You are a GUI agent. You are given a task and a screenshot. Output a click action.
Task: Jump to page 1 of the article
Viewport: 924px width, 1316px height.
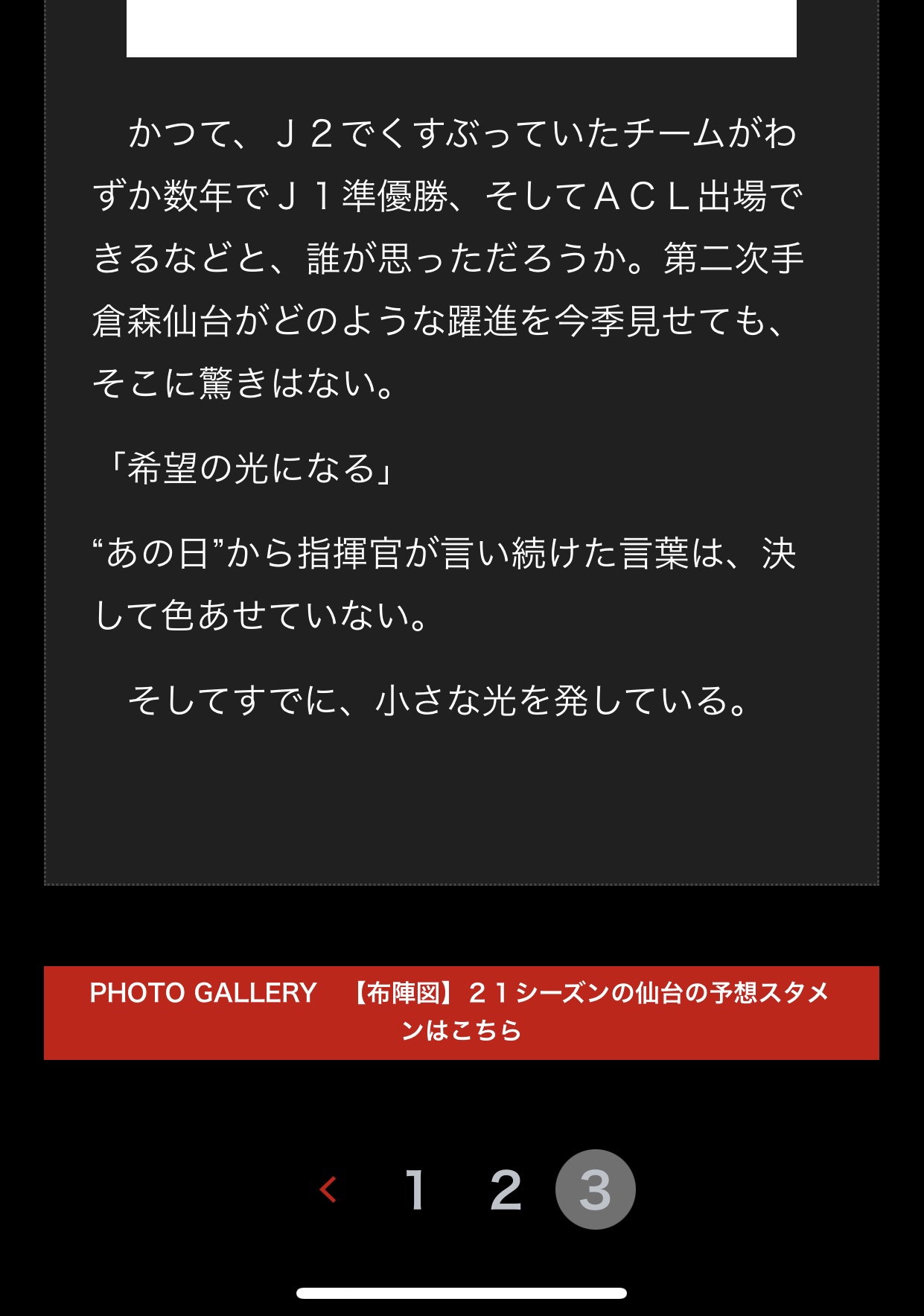pos(415,1189)
